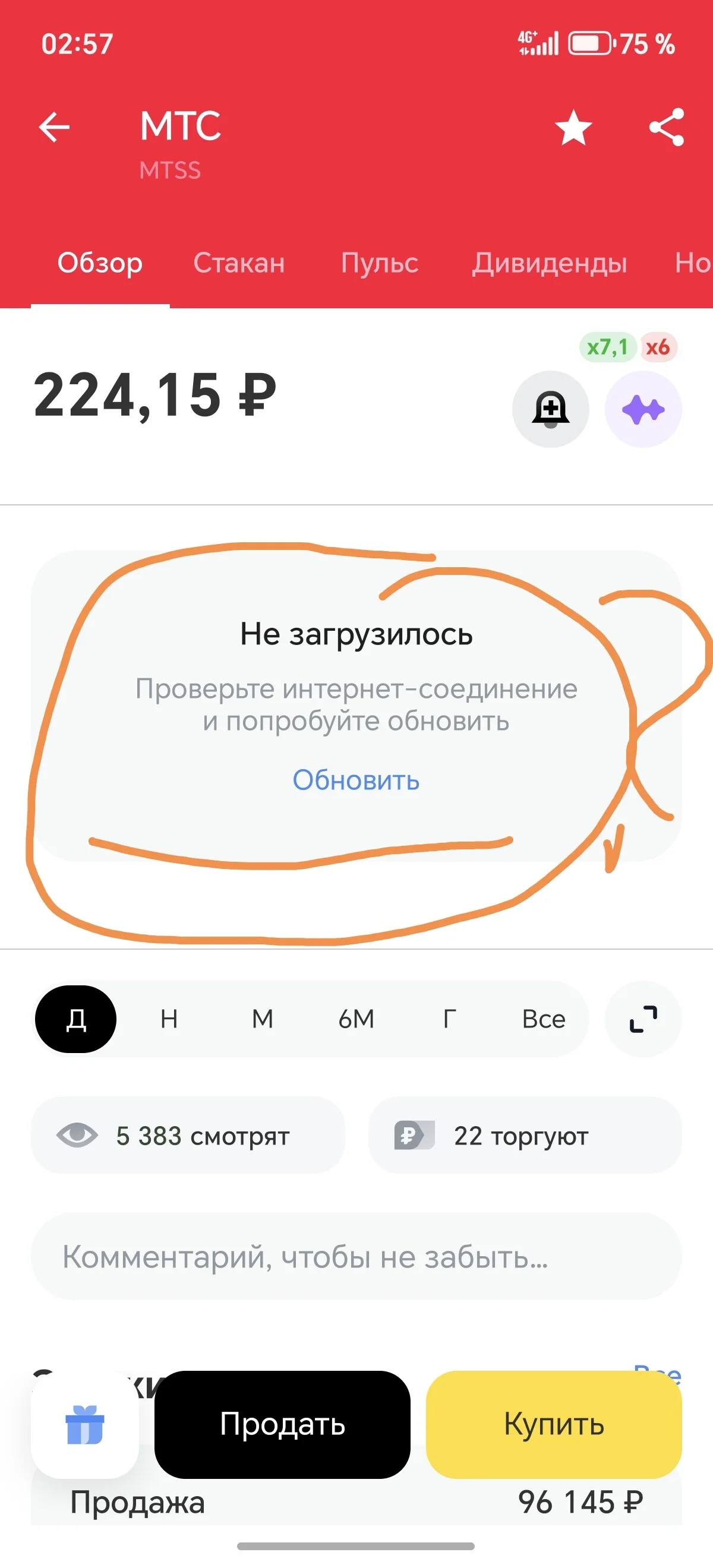Select the М chart period

[263, 1019]
